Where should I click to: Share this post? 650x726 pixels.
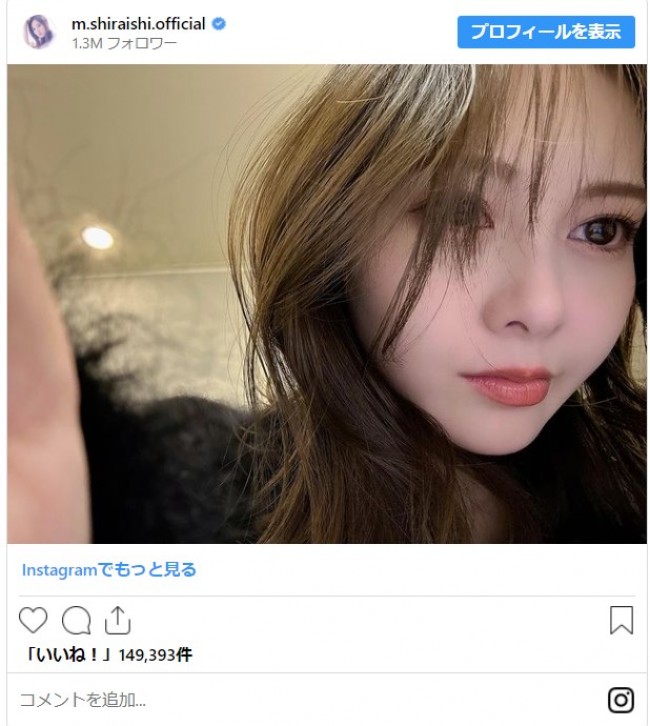(x=118, y=620)
